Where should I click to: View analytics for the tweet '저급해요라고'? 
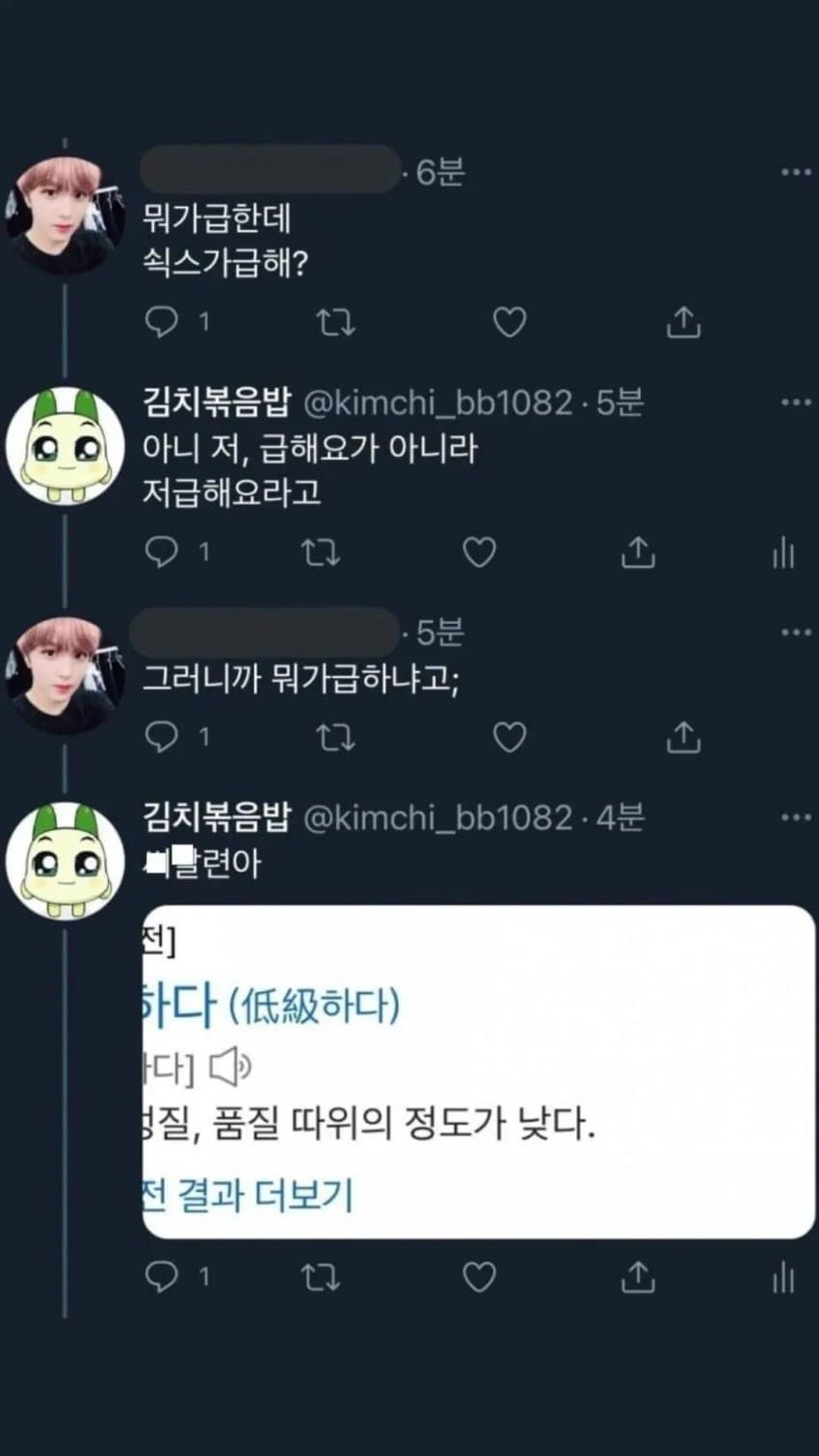(x=783, y=553)
